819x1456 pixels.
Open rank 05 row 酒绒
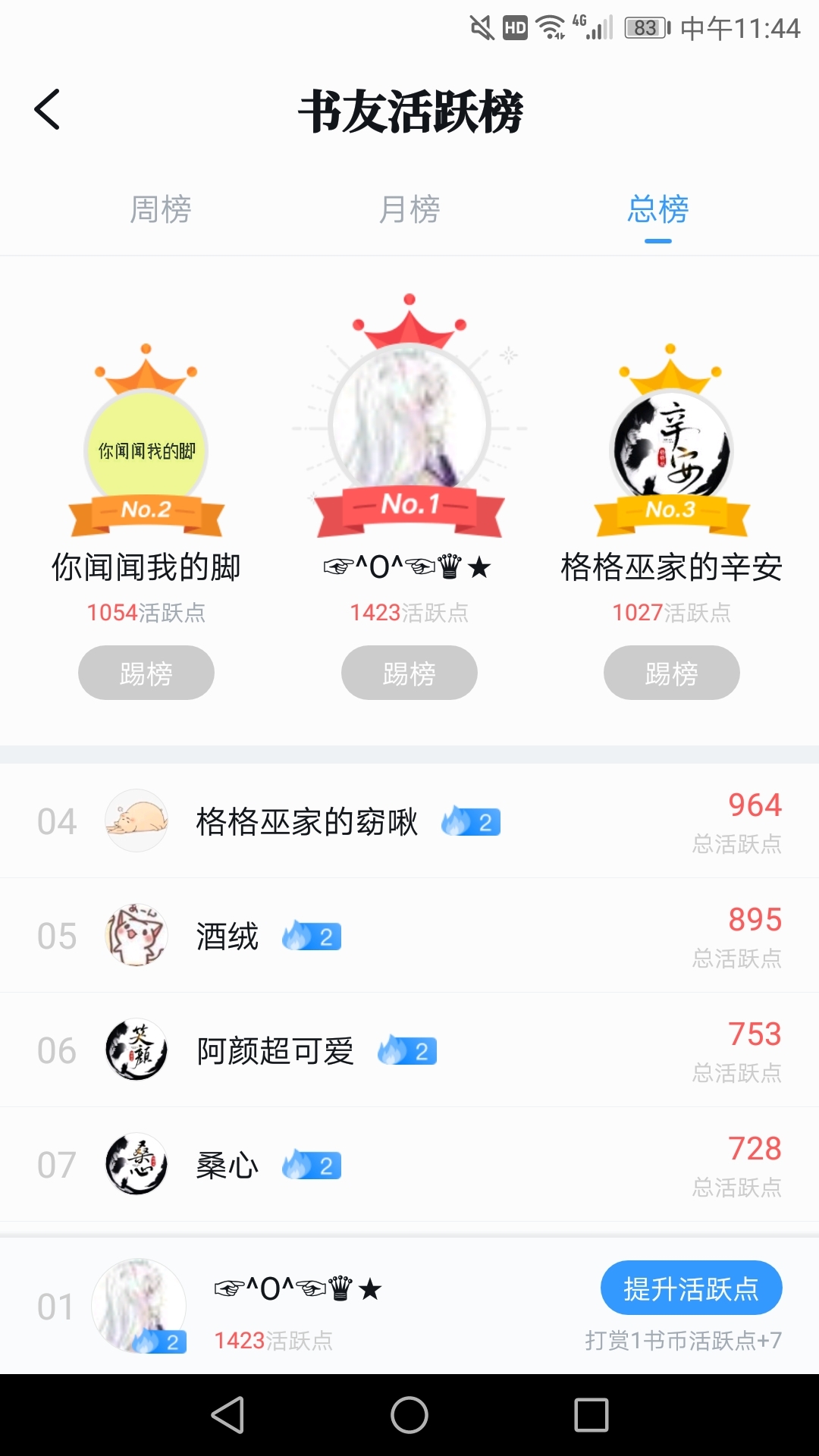[x=409, y=936]
